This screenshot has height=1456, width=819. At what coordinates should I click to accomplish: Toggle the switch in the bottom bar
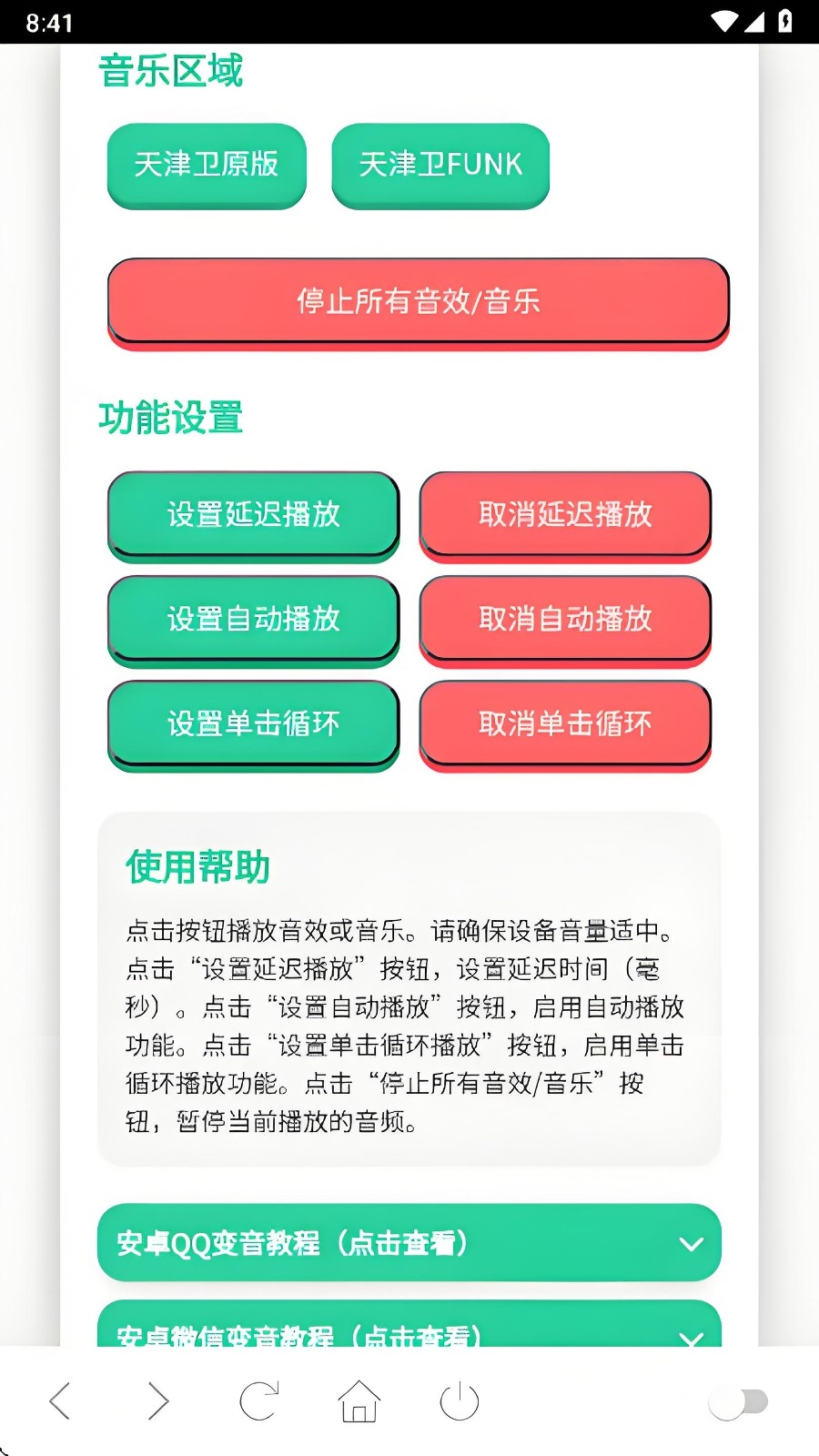point(739,1402)
